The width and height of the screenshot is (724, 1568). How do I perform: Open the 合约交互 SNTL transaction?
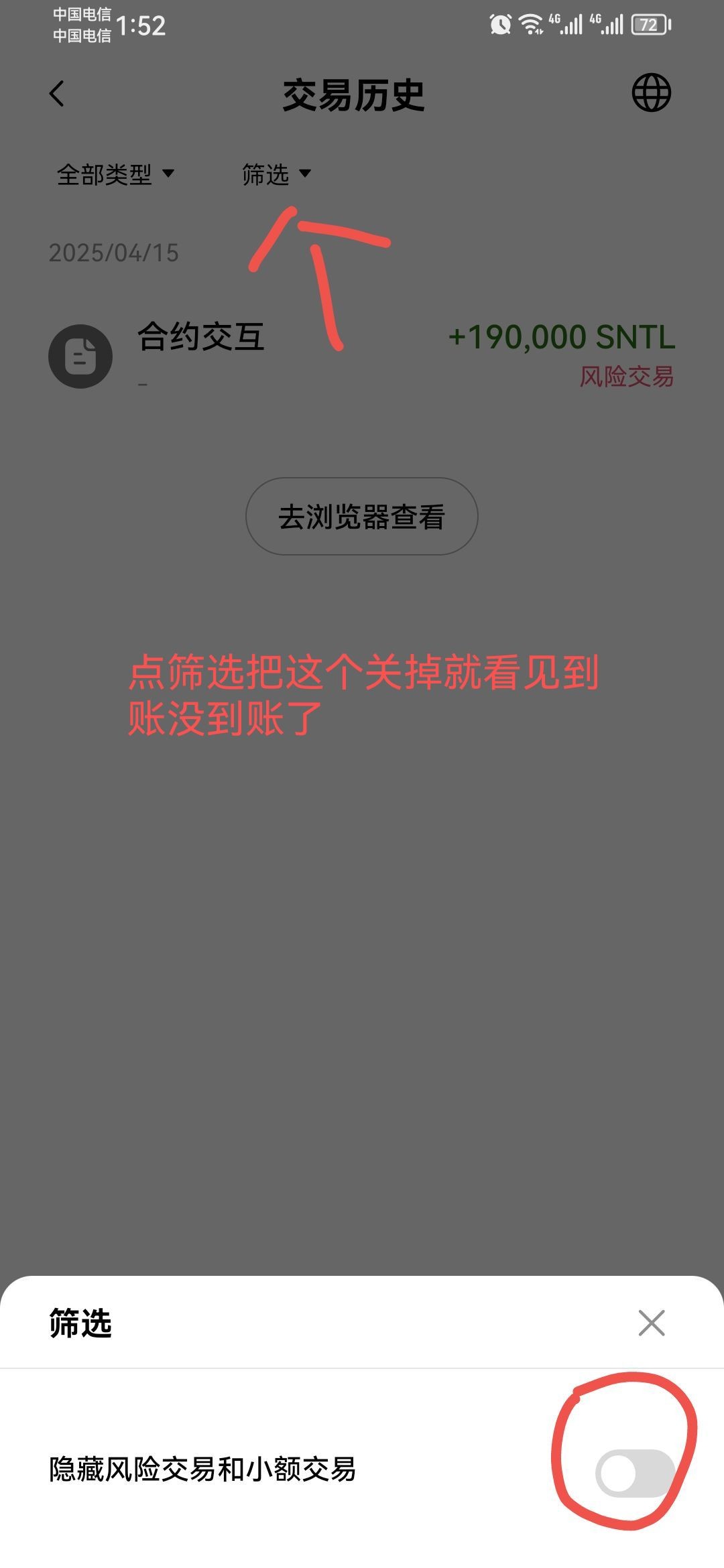coord(362,356)
